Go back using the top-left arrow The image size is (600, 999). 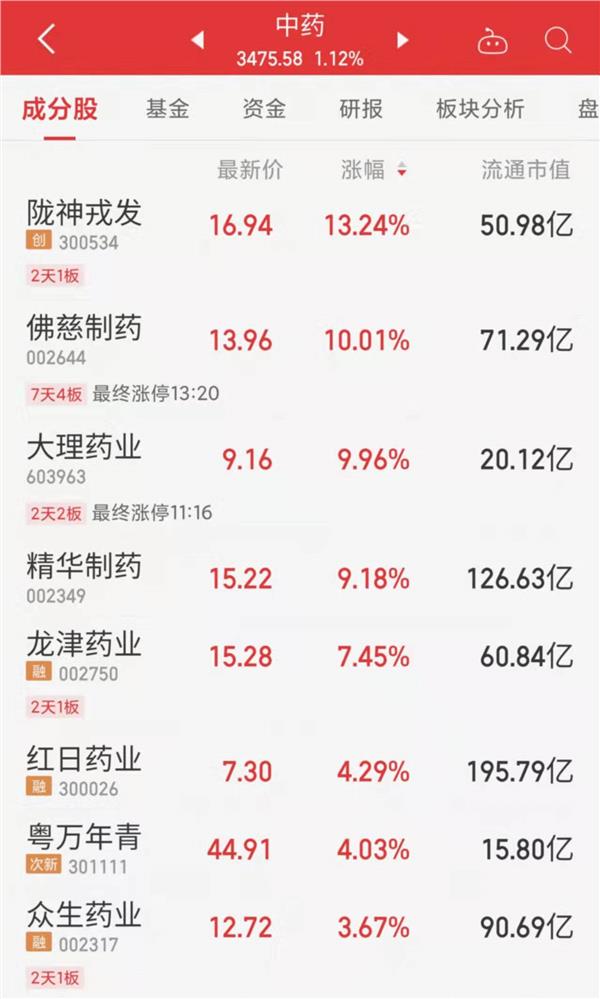pyautogui.click(x=46, y=40)
